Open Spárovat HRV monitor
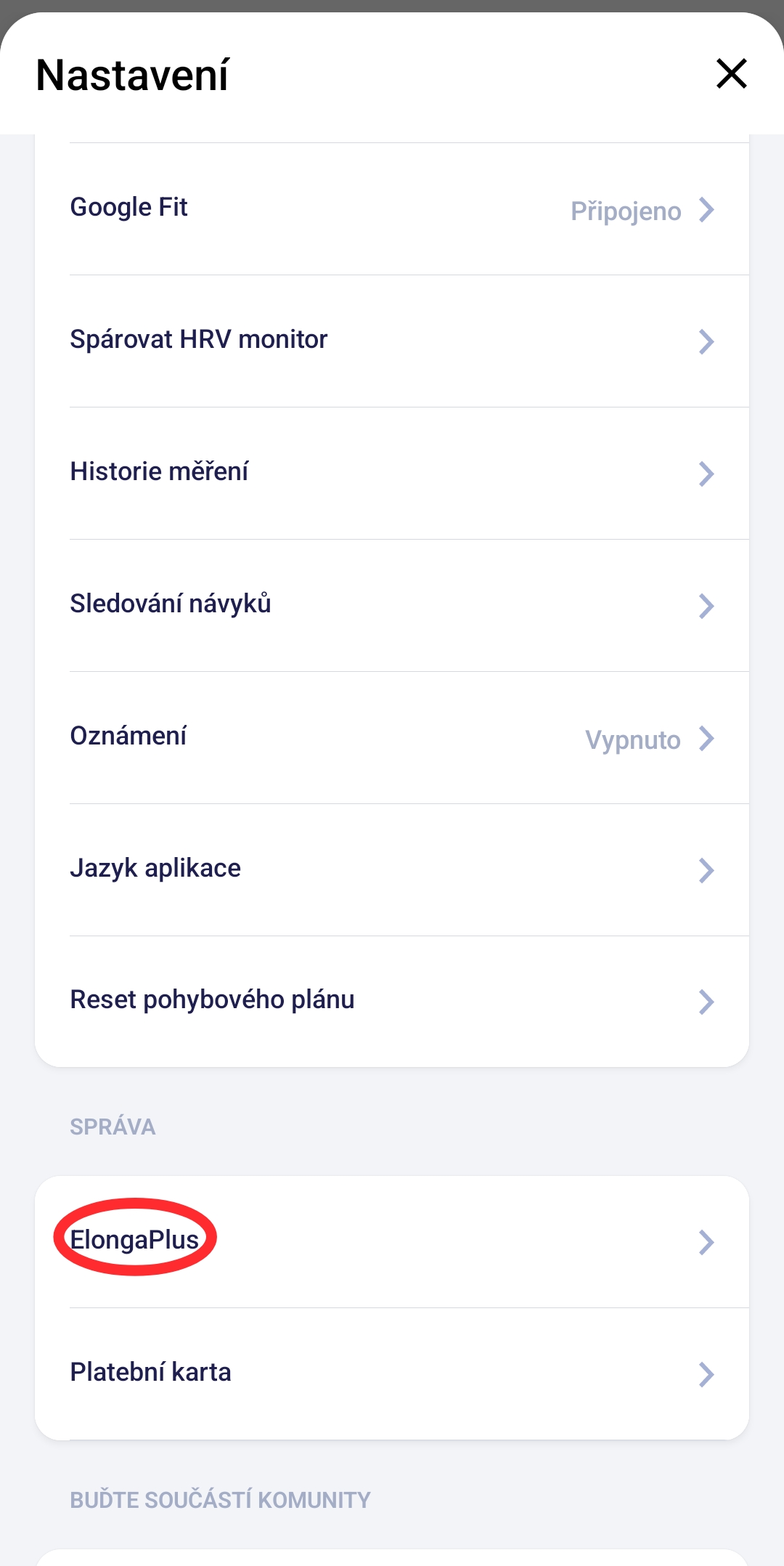The height and width of the screenshot is (1566, 784). click(392, 341)
